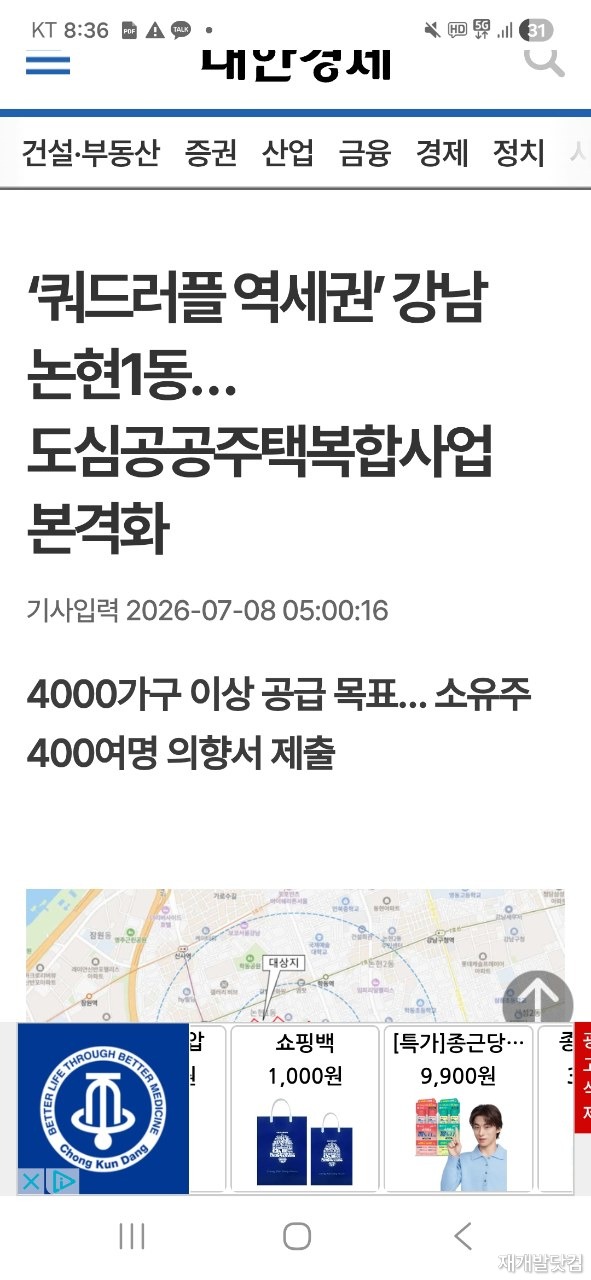This screenshot has height=1280, width=591.
Task: Open the 종근당 9,900원 special ad
Action: (x=459, y=1108)
